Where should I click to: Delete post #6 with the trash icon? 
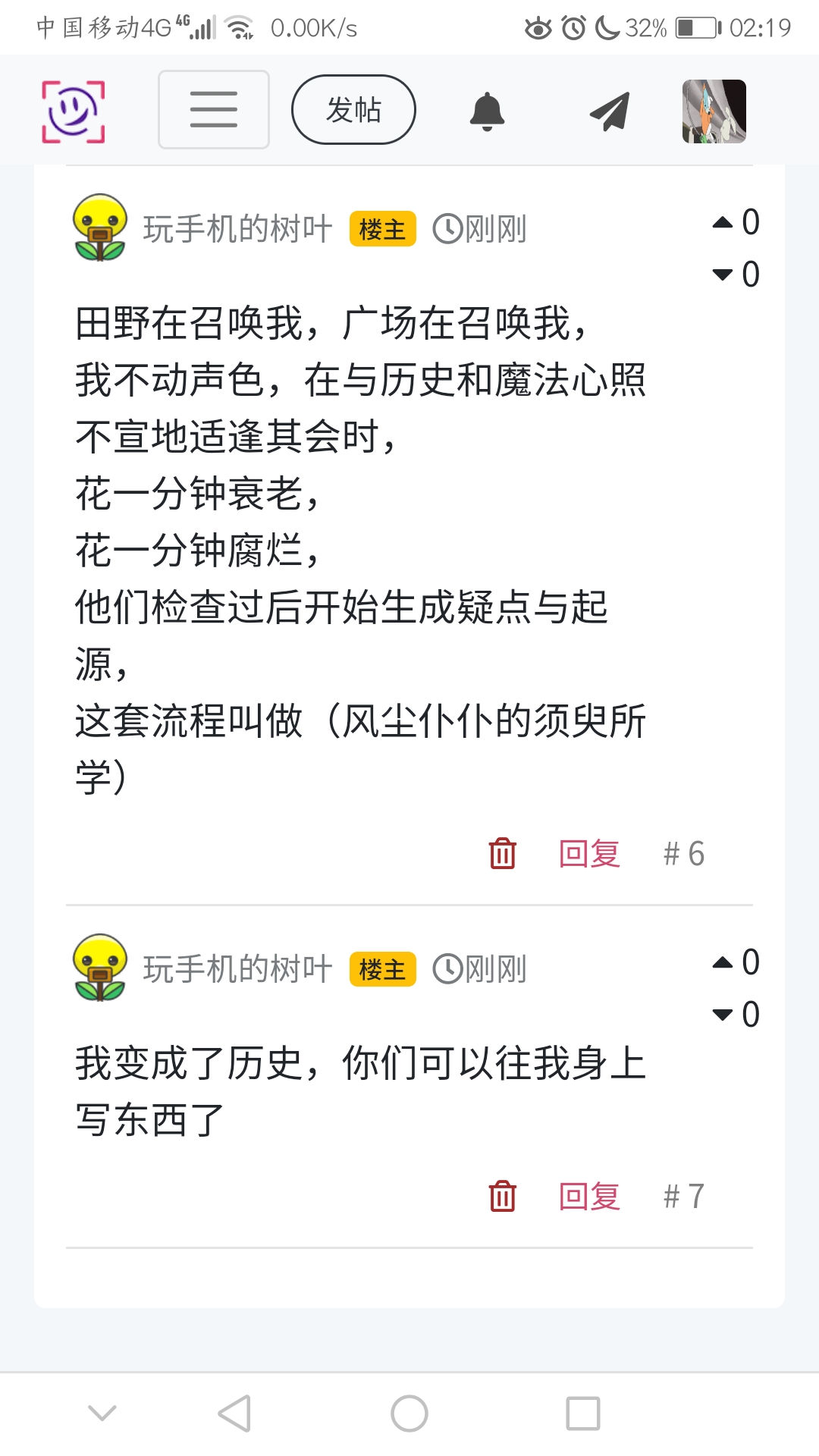coord(502,853)
